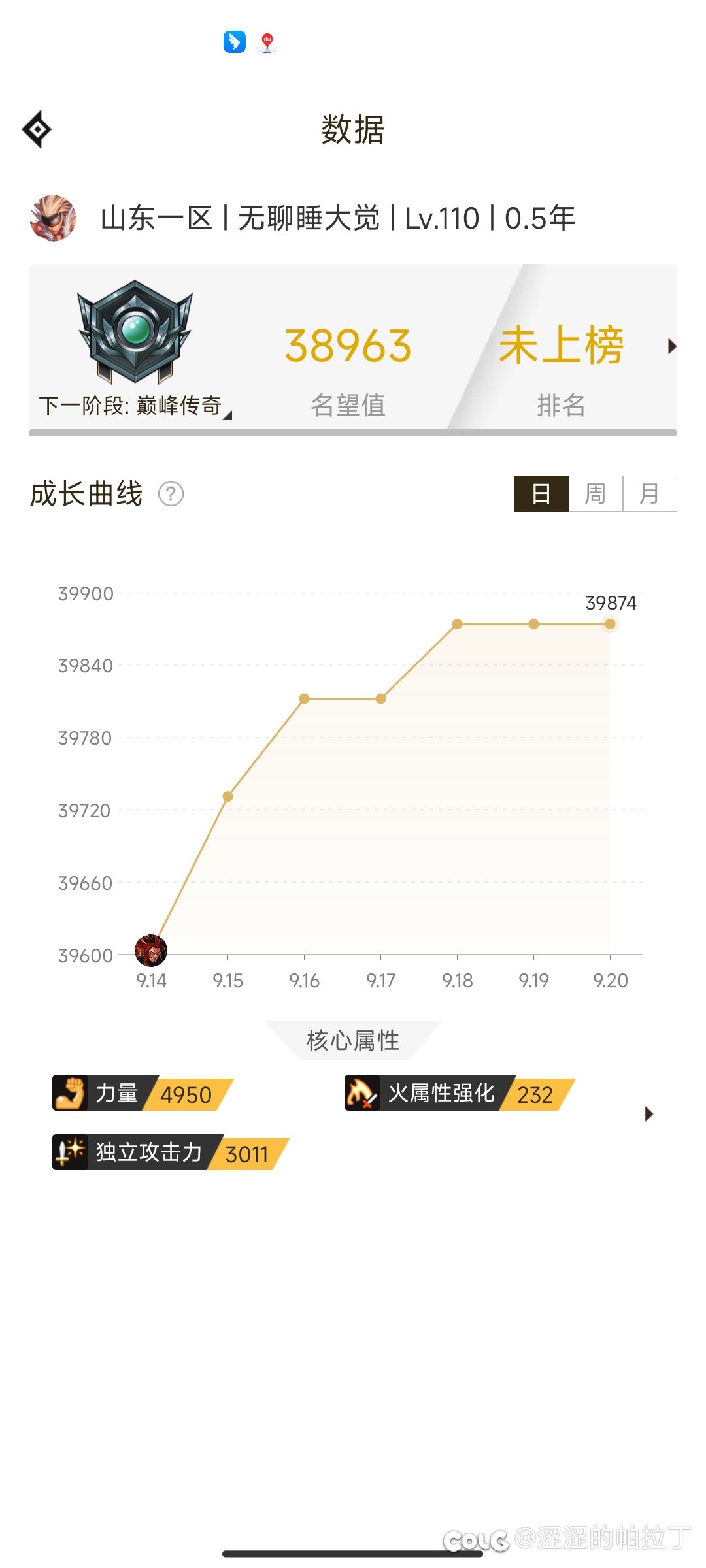Tap the character avatar next to 山东一区
706x1568 pixels.
pyautogui.click(x=54, y=218)
